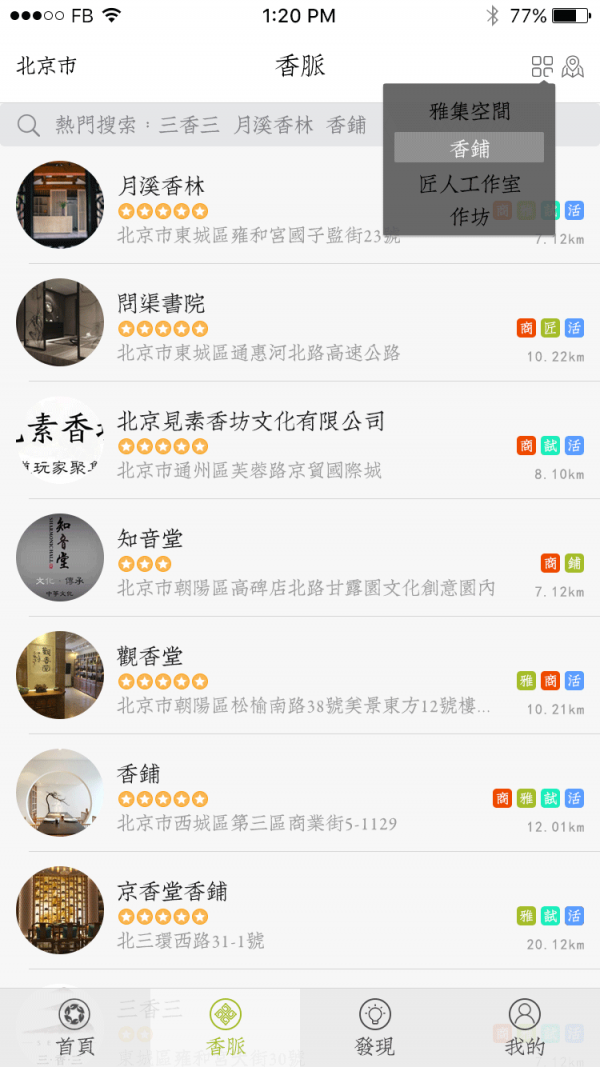Open the map view icon
The height and width of the screenshot is (1067, 600).
coord(572,67)
